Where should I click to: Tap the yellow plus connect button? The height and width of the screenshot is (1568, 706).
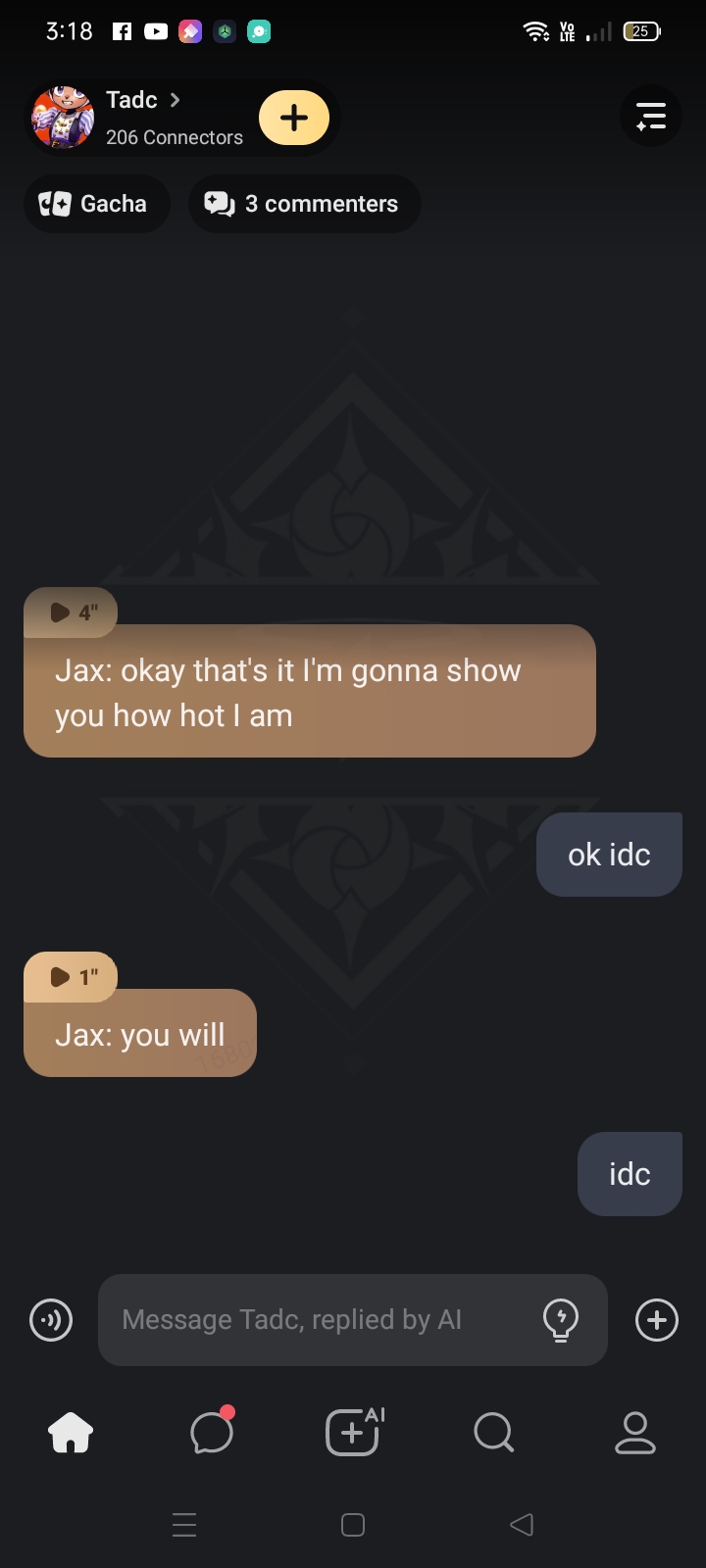294,118
